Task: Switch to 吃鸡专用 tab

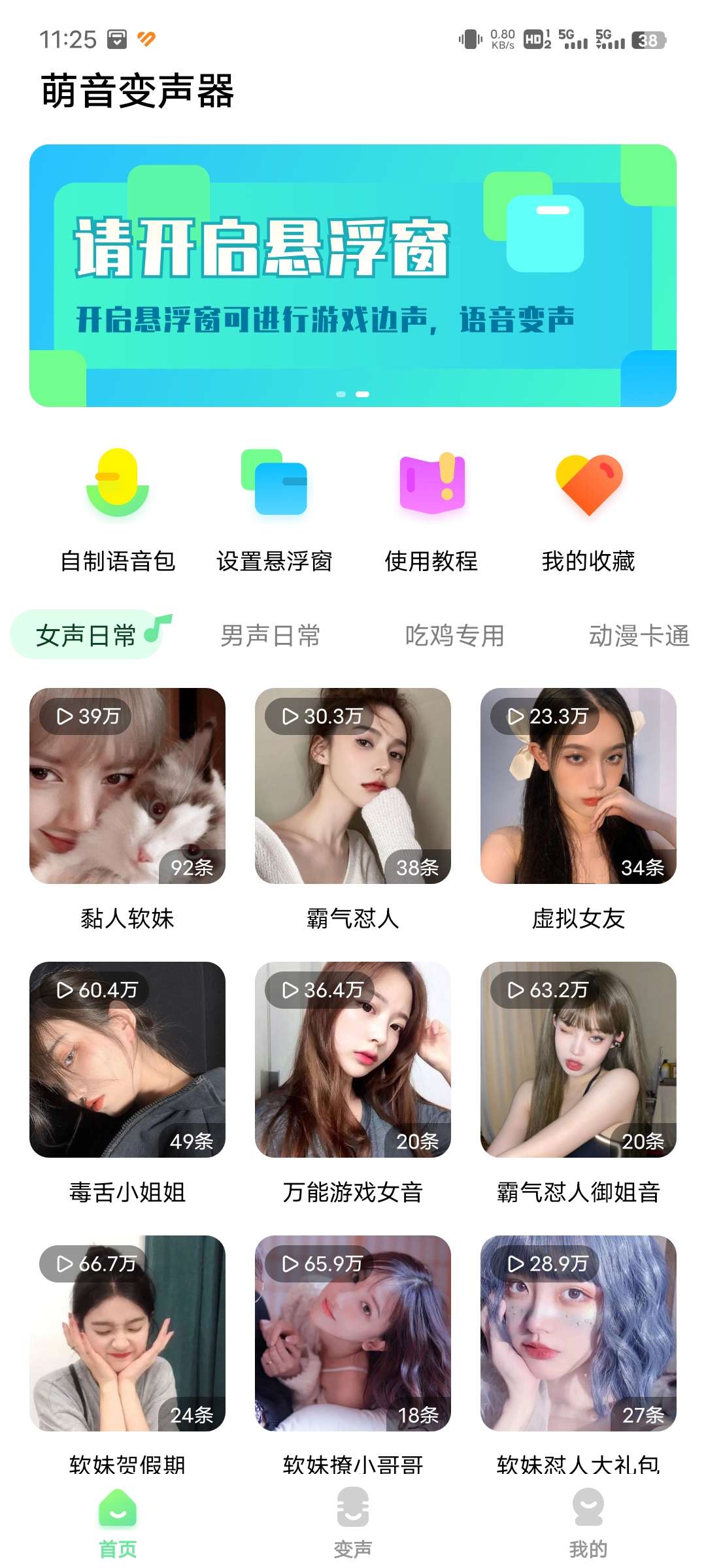Action: pos(454,636)
